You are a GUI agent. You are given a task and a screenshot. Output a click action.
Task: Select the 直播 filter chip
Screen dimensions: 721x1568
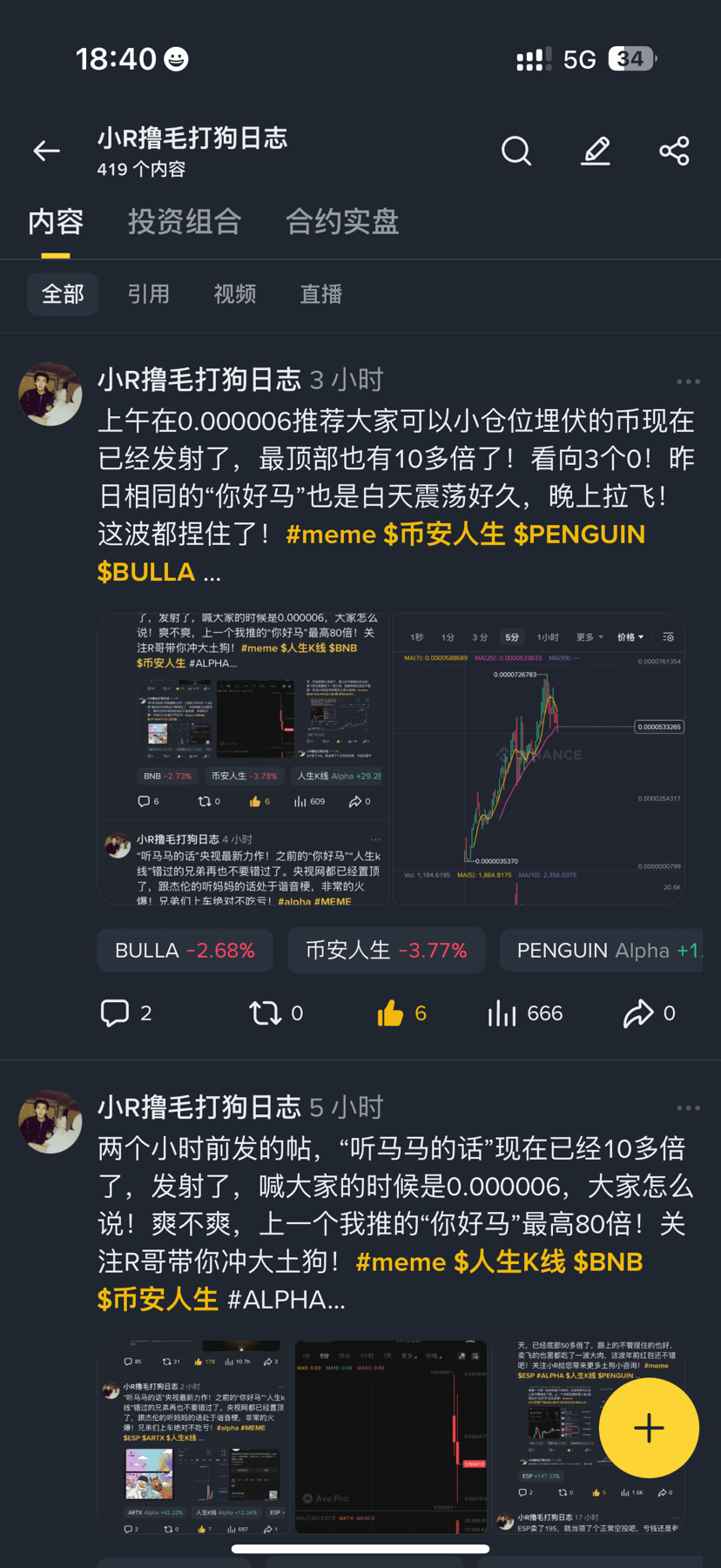click(x=321, y=294)
